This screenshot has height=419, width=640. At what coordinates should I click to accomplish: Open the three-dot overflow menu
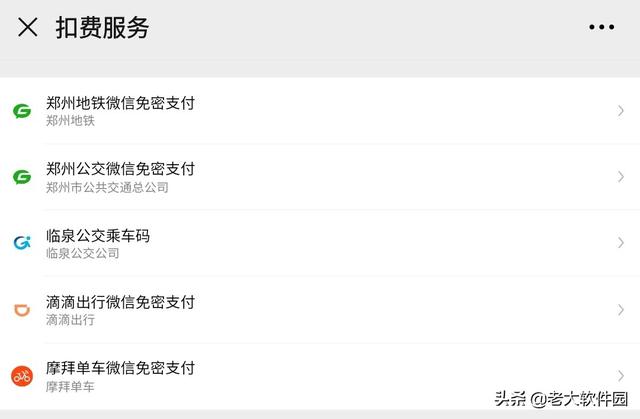tap(601, 28)
